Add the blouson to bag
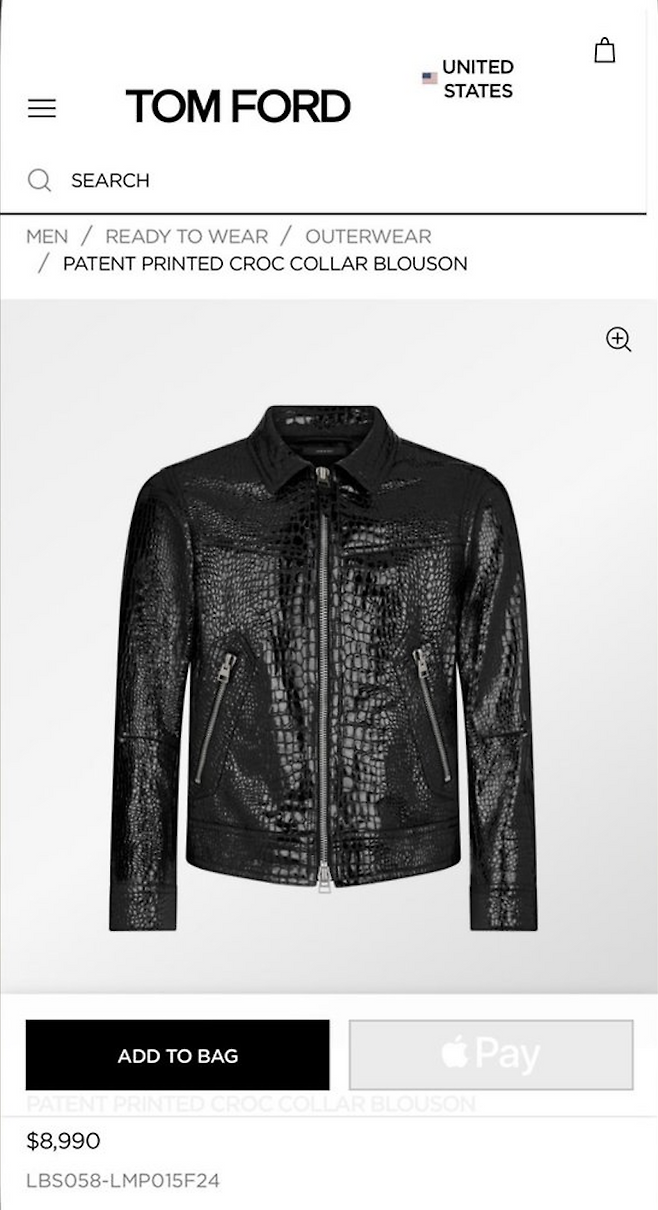Image resolution: width=658 pixels, height=1210 pixels. (178, 1055)
